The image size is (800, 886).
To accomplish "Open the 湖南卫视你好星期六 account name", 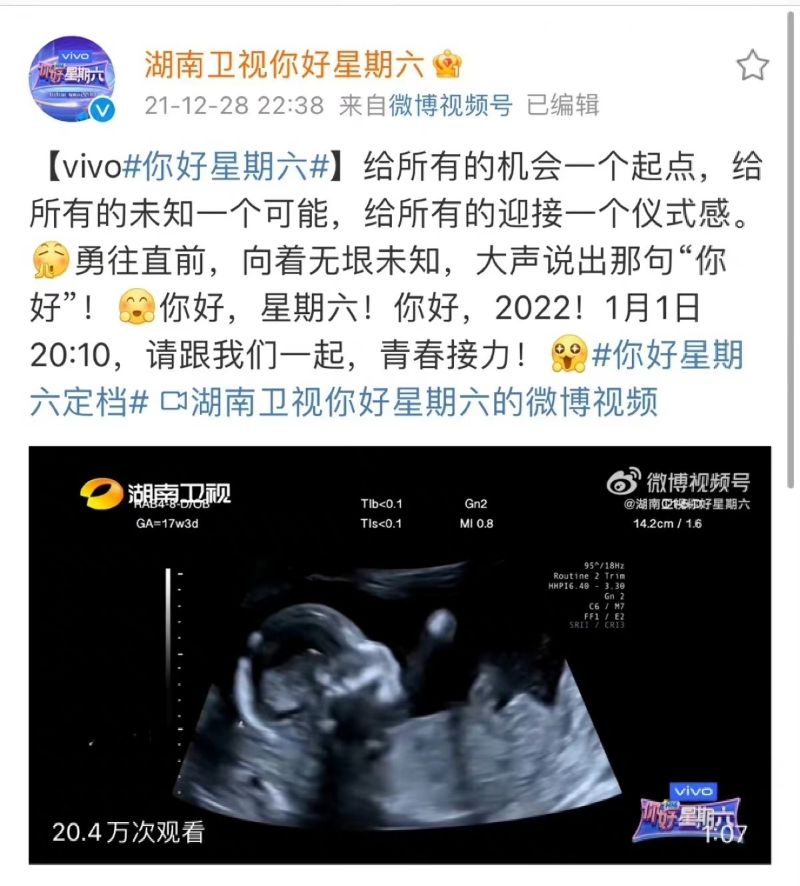I will pos(287,65).
